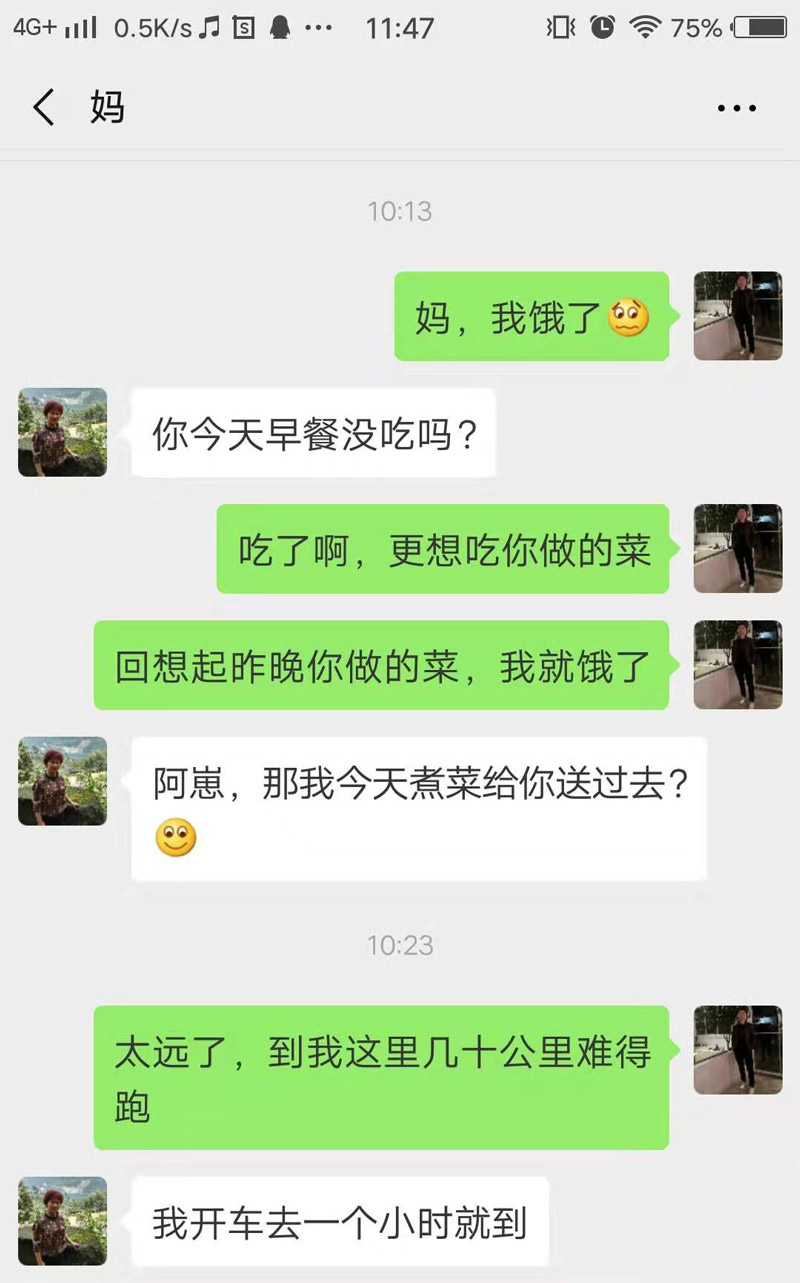Tap the vibrate mode icon in the status bar
Image resolution: width=800 pixels, height=1283 pixels.
click(558, 25)
